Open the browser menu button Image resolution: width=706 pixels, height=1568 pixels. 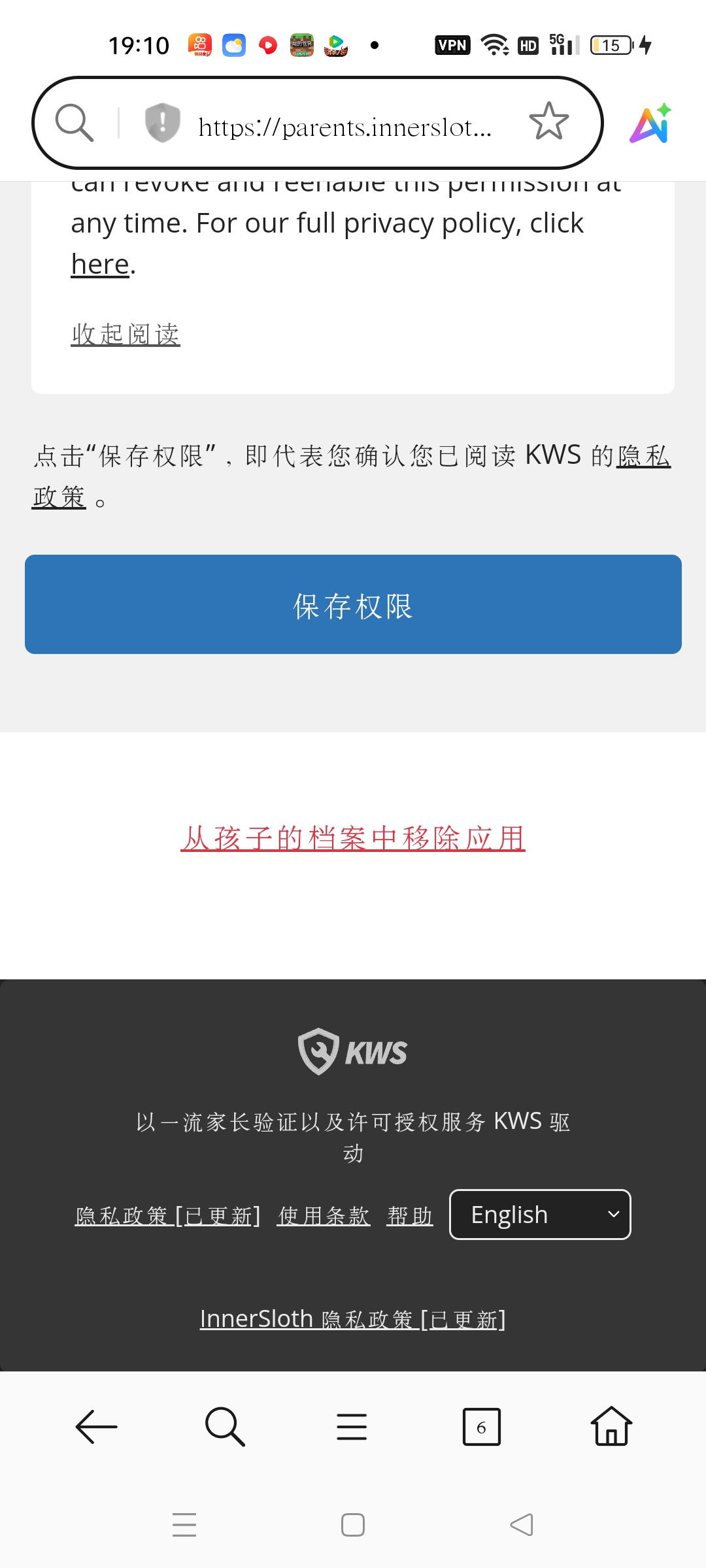[x=352, y=1427]
